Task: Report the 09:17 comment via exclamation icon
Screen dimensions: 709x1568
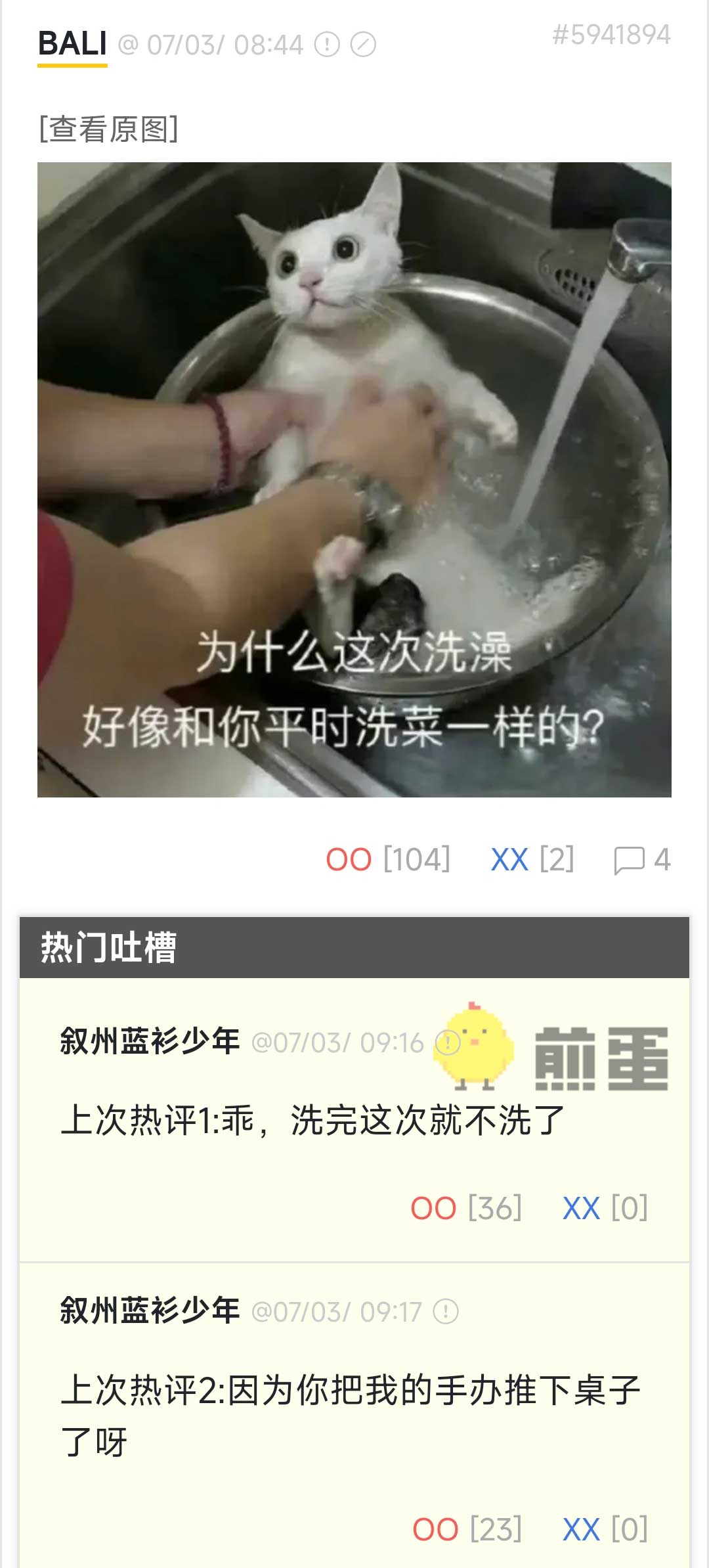Action: pyautogui.click(x=446, y=1312)
